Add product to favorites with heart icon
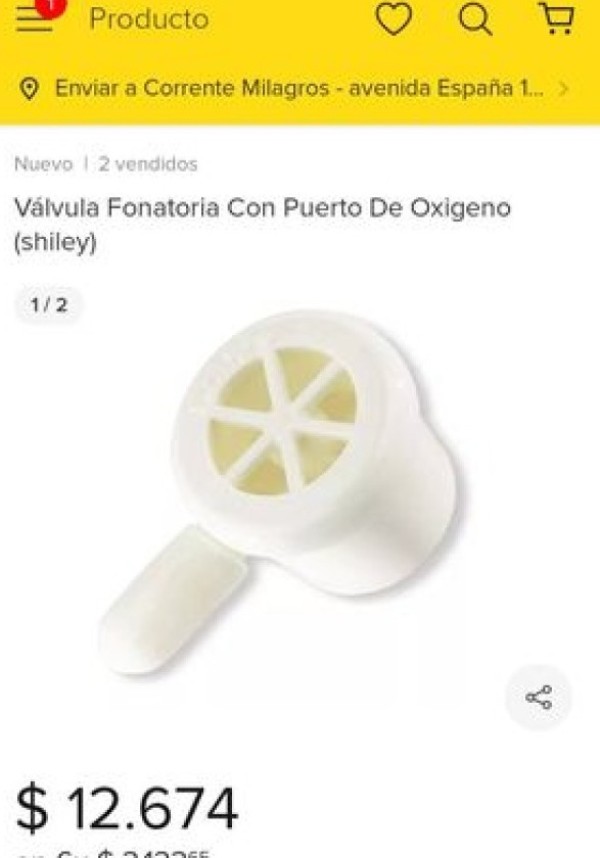 [394, 20]
